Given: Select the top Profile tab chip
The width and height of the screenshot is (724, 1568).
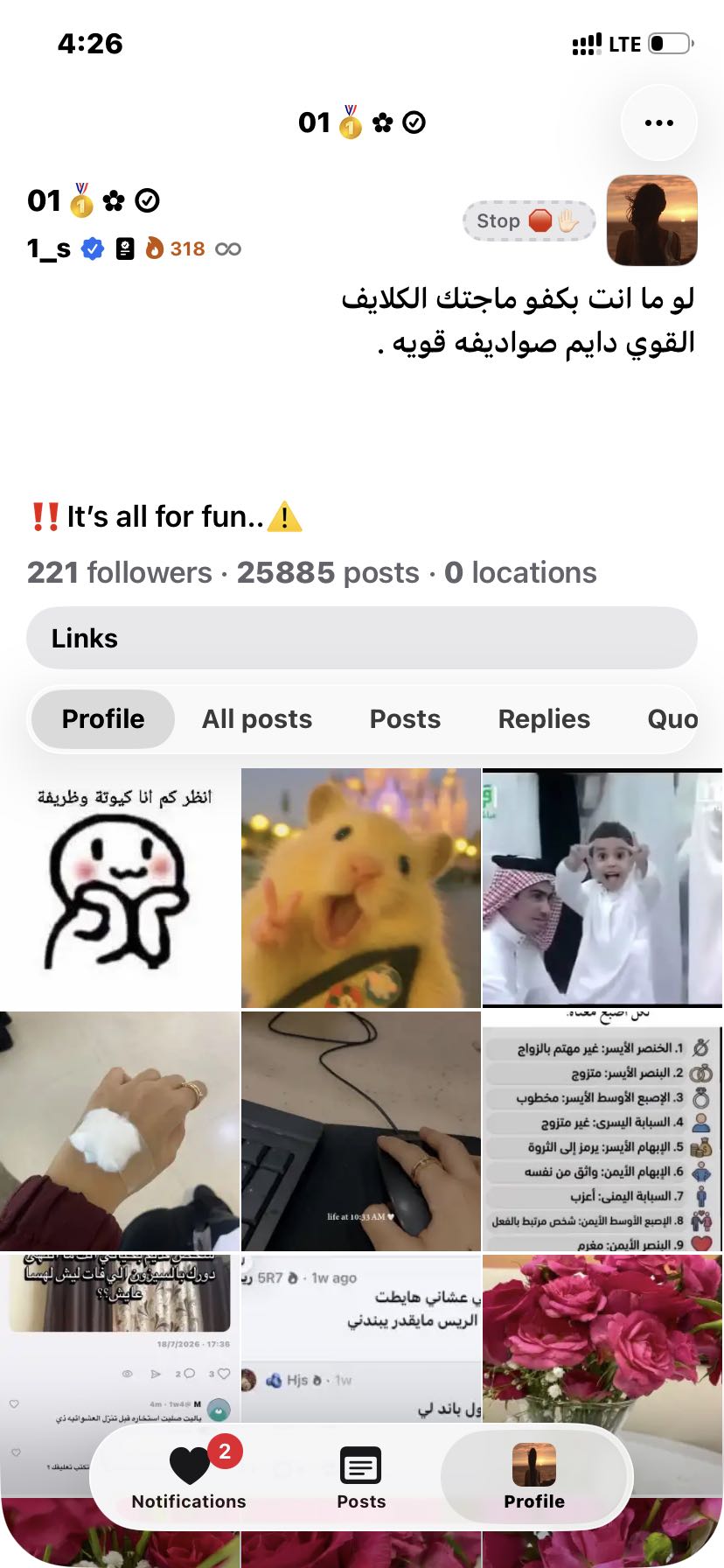Looking at the screenshot, I should [103, 718].
